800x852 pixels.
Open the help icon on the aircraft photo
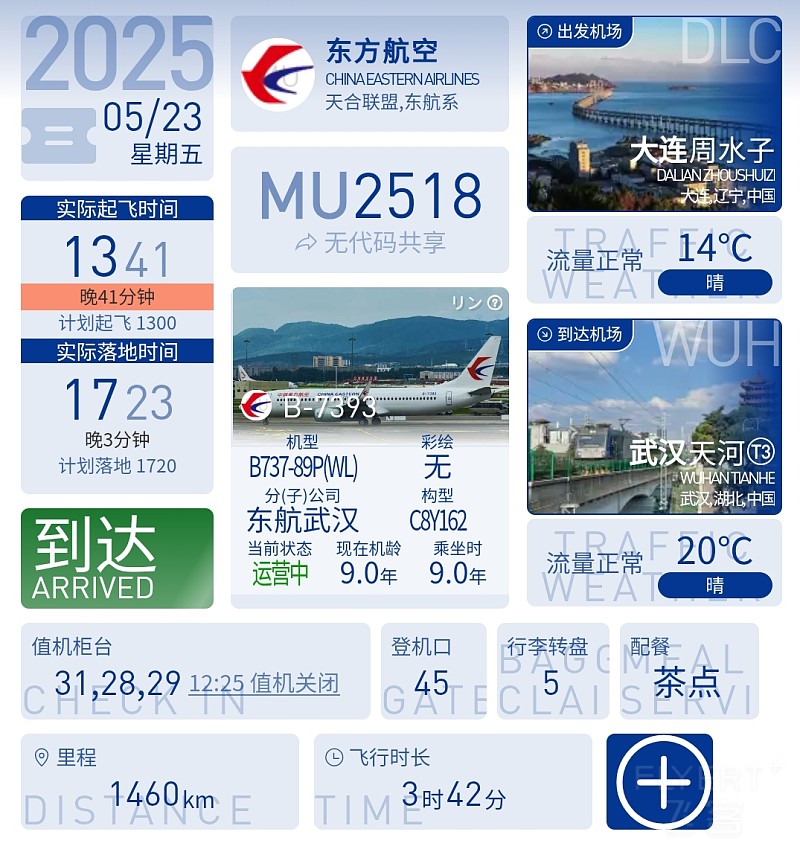click(495, 303)
